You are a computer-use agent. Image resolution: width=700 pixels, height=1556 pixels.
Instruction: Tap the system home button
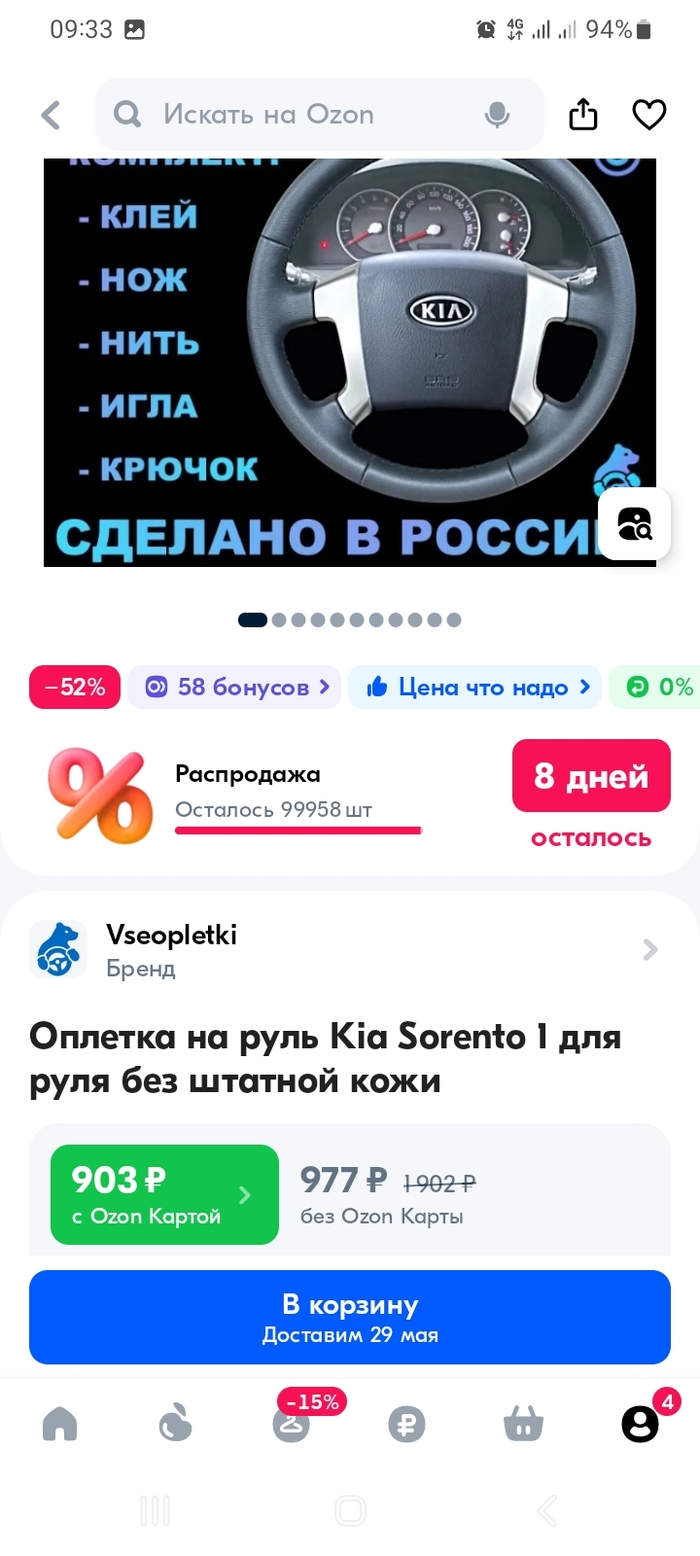click(350, 1510)
